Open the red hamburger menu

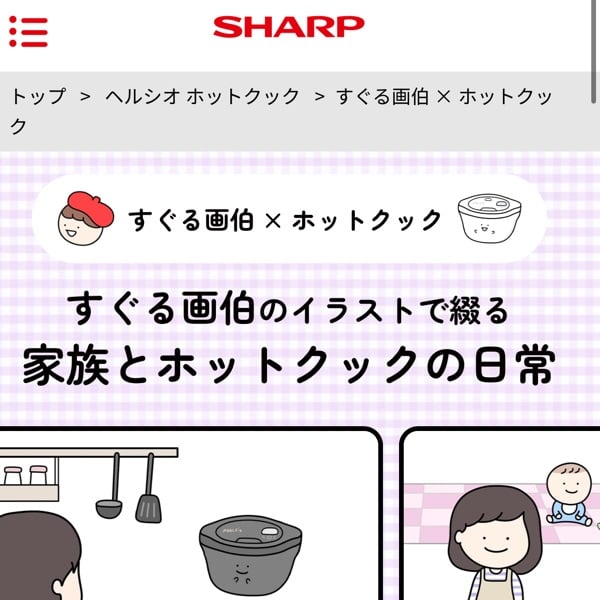(28, 31)
